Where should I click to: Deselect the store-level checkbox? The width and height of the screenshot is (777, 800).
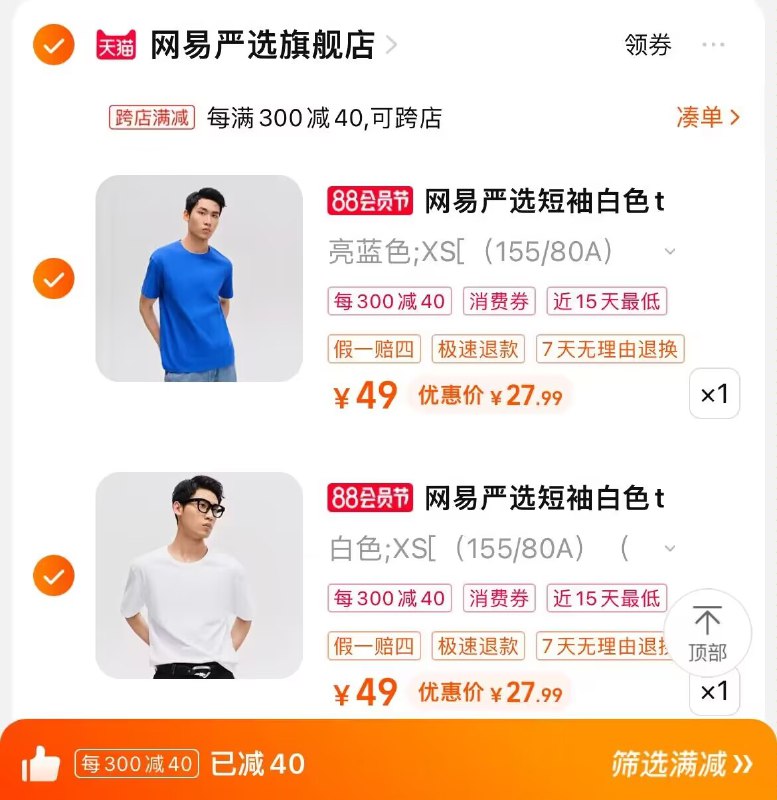pyautogui.click(x=52, y=46)
